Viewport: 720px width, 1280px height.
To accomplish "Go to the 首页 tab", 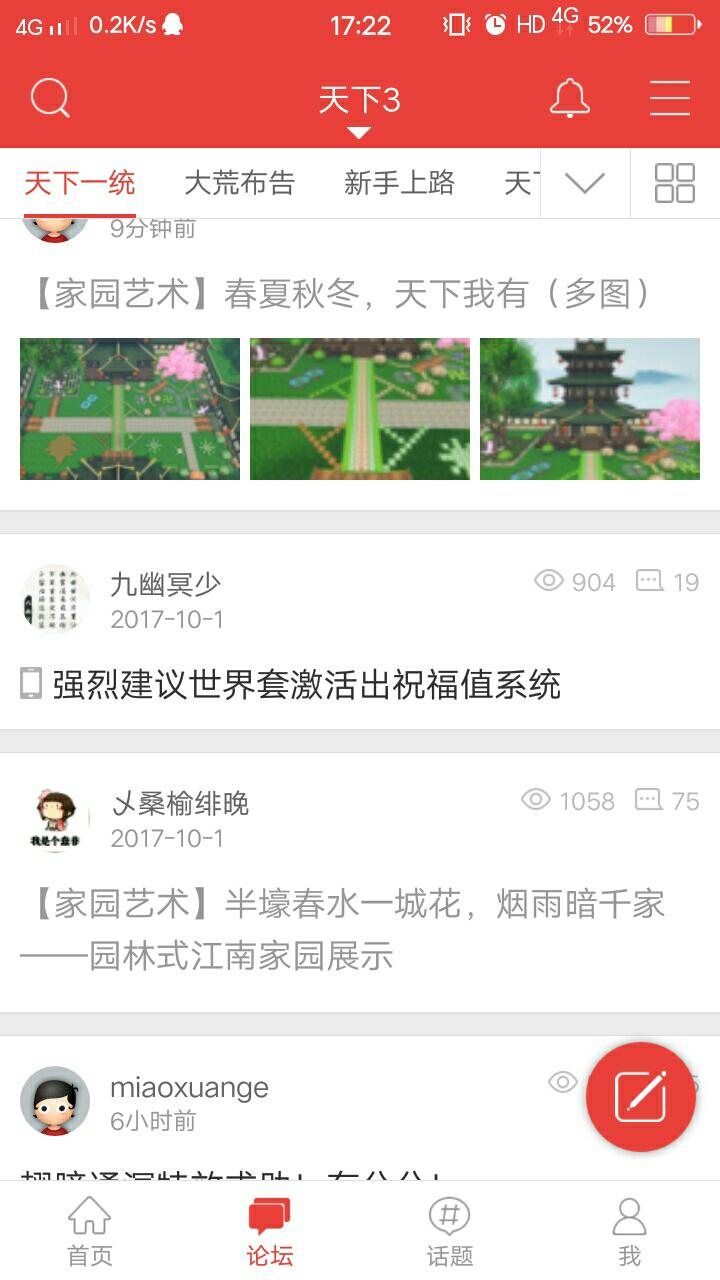I will tap(90, 1230).
